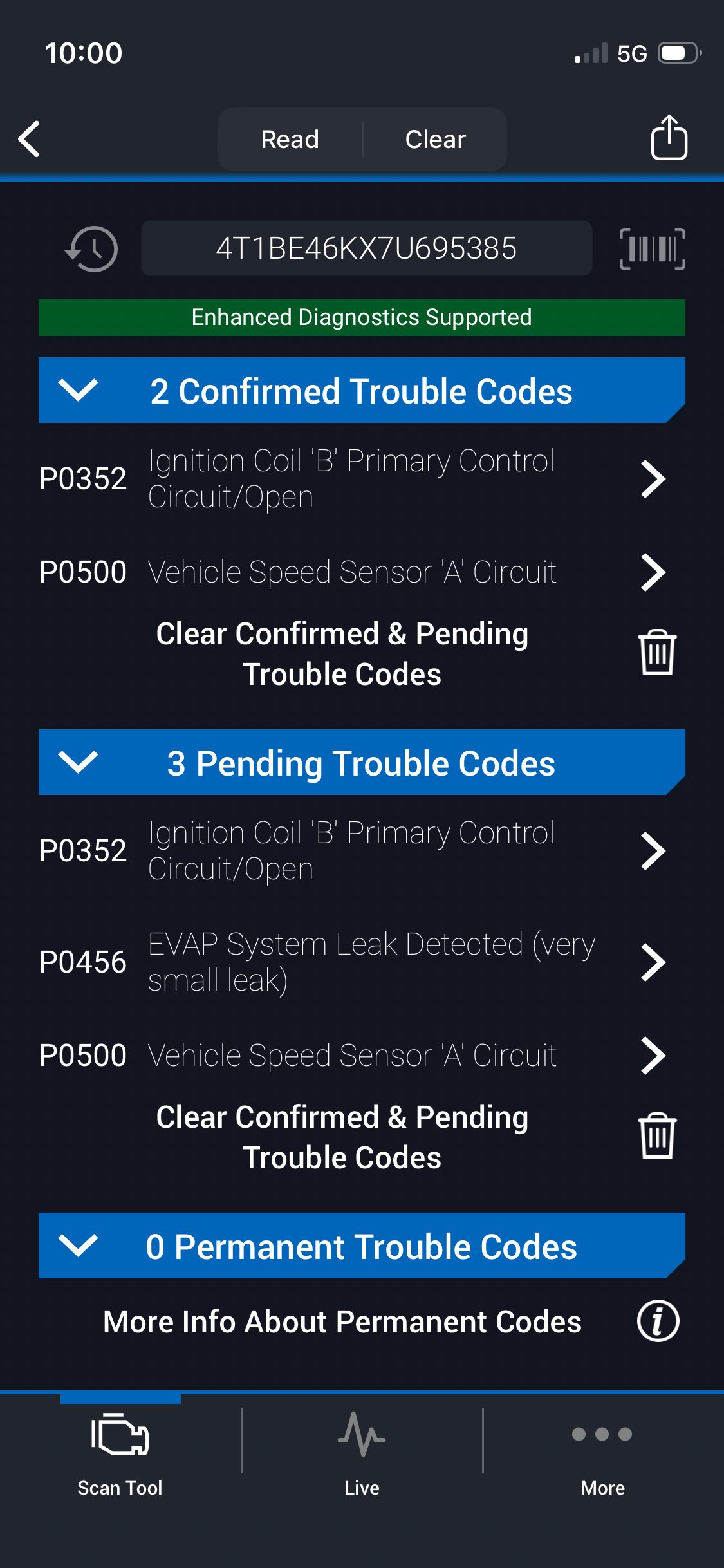The width and height of the screenshot is (724, 1568).
Task: Tap the Read button
Action: [290, 139]
